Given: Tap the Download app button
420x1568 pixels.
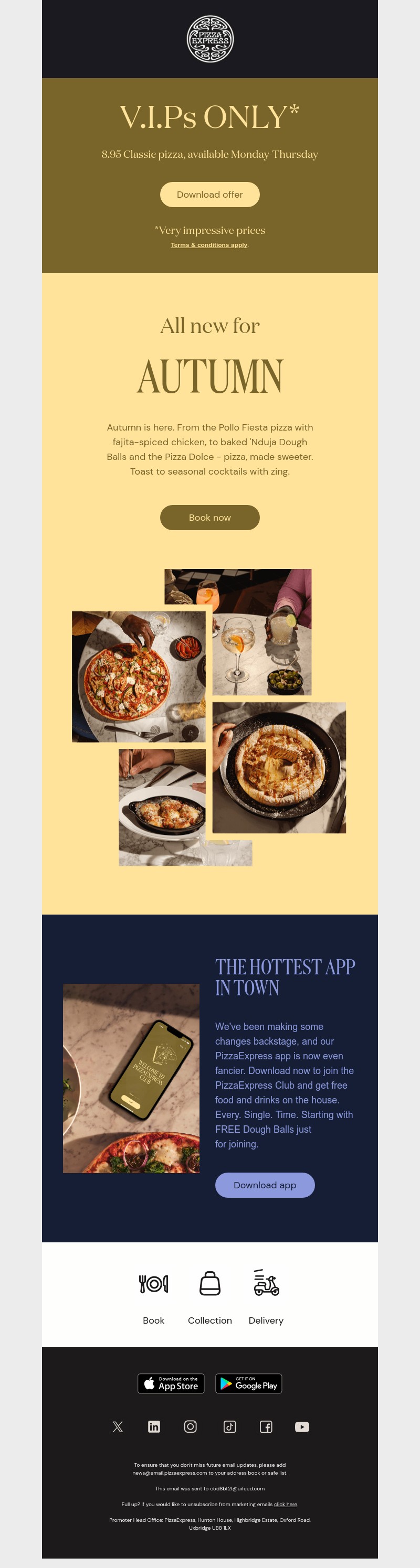Looking at the screenshot, I should click(265, 1185).
